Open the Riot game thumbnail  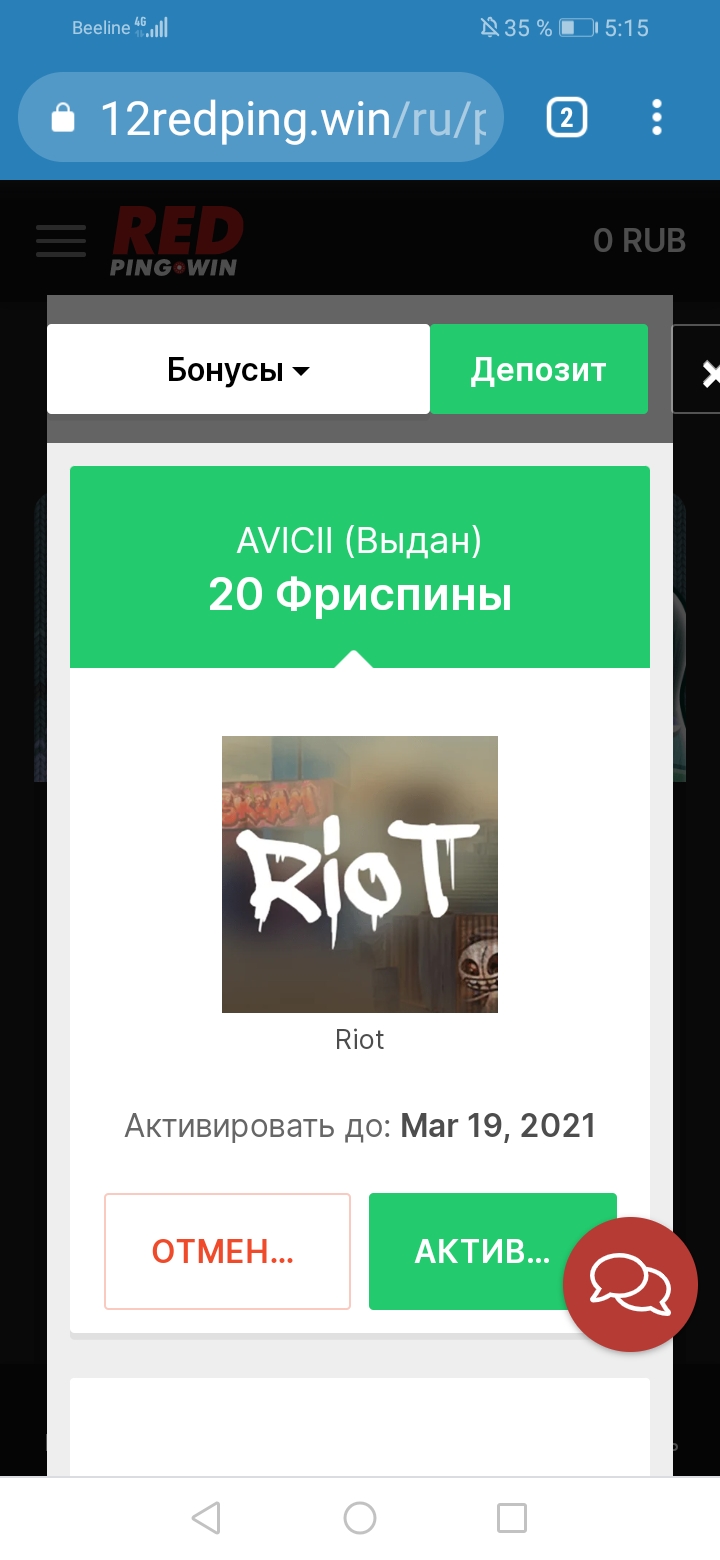coord(360,874)
